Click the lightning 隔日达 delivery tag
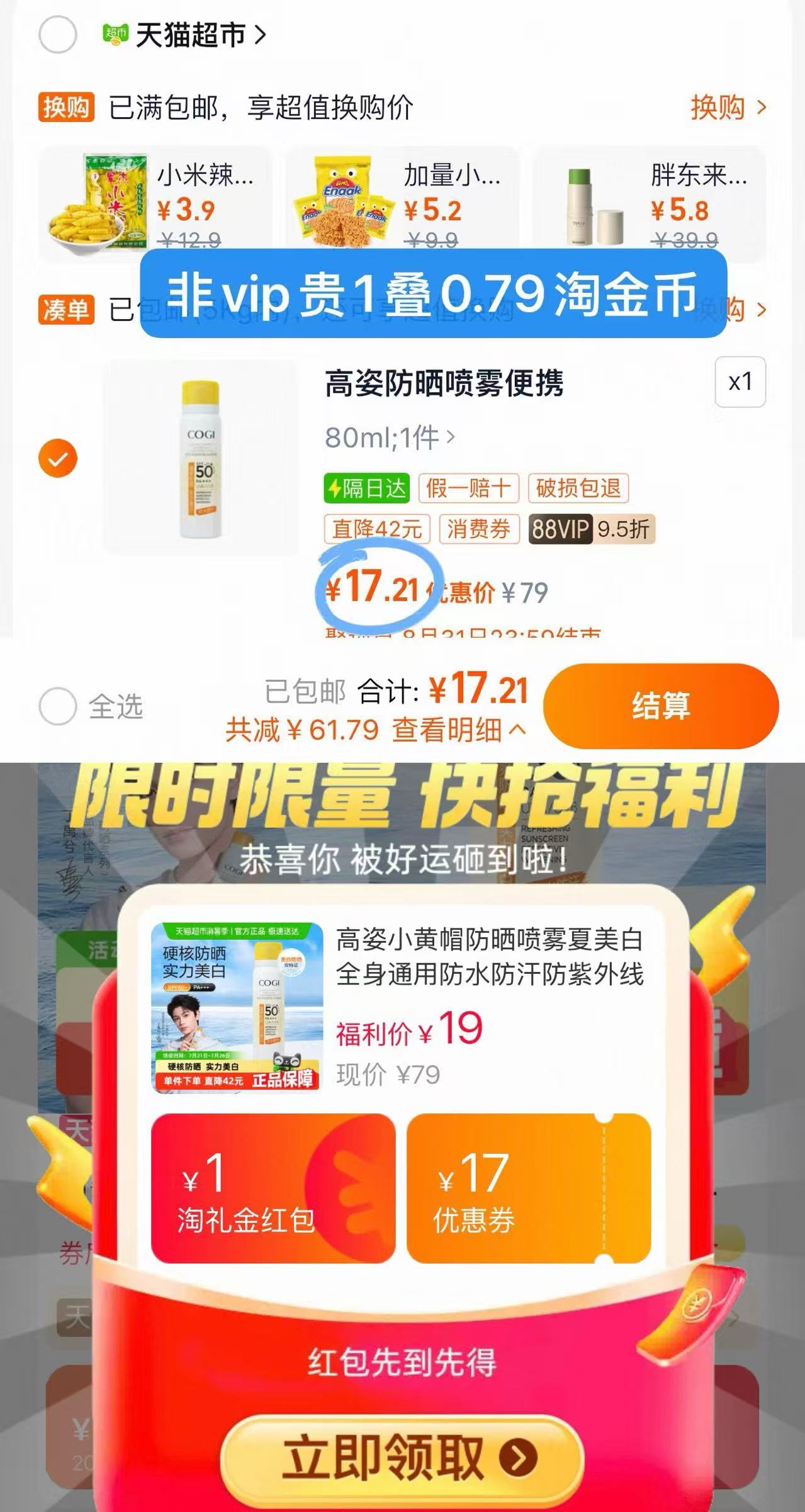The width and height of the screenshot is (805, 1512). tap(365, 488)
